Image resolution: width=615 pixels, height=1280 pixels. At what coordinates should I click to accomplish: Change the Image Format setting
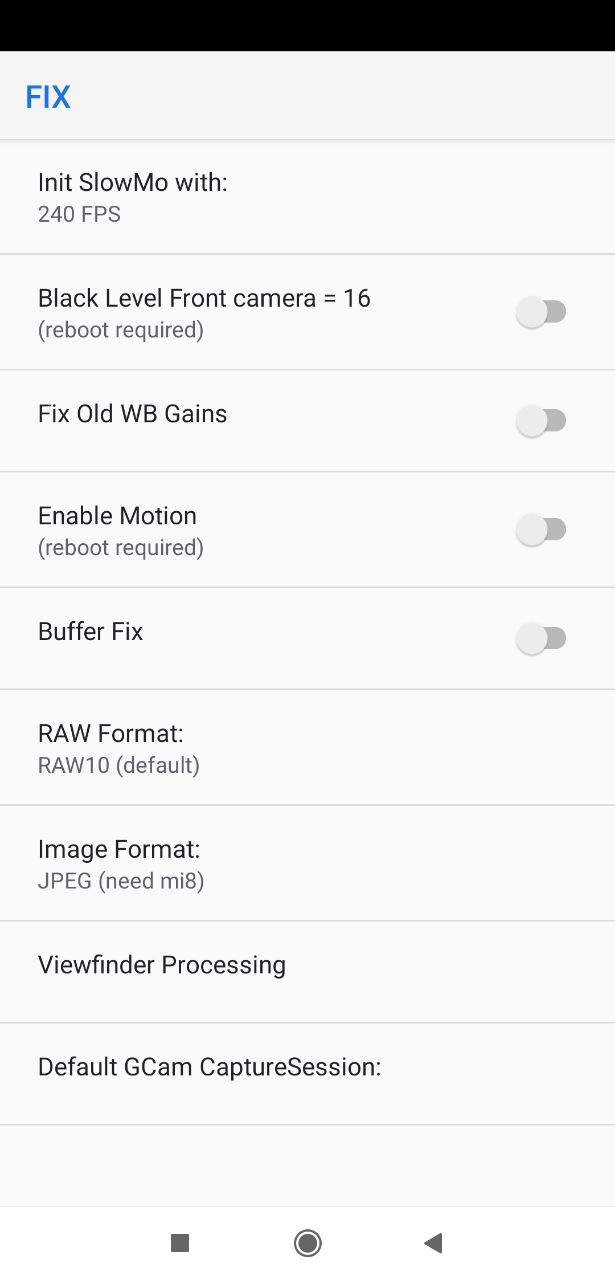tap(307, 864)
